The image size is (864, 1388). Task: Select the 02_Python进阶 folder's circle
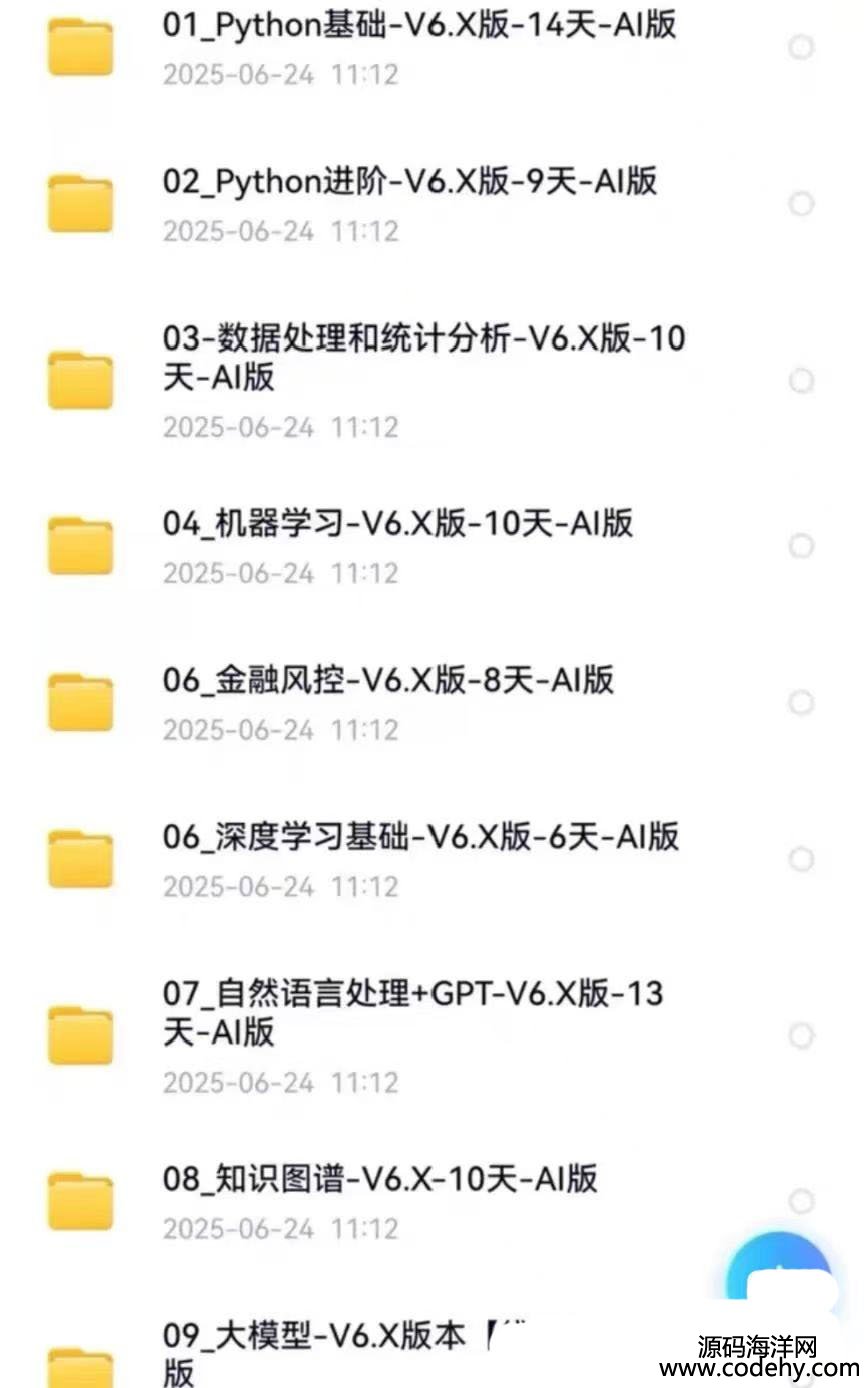click(801, 204)
